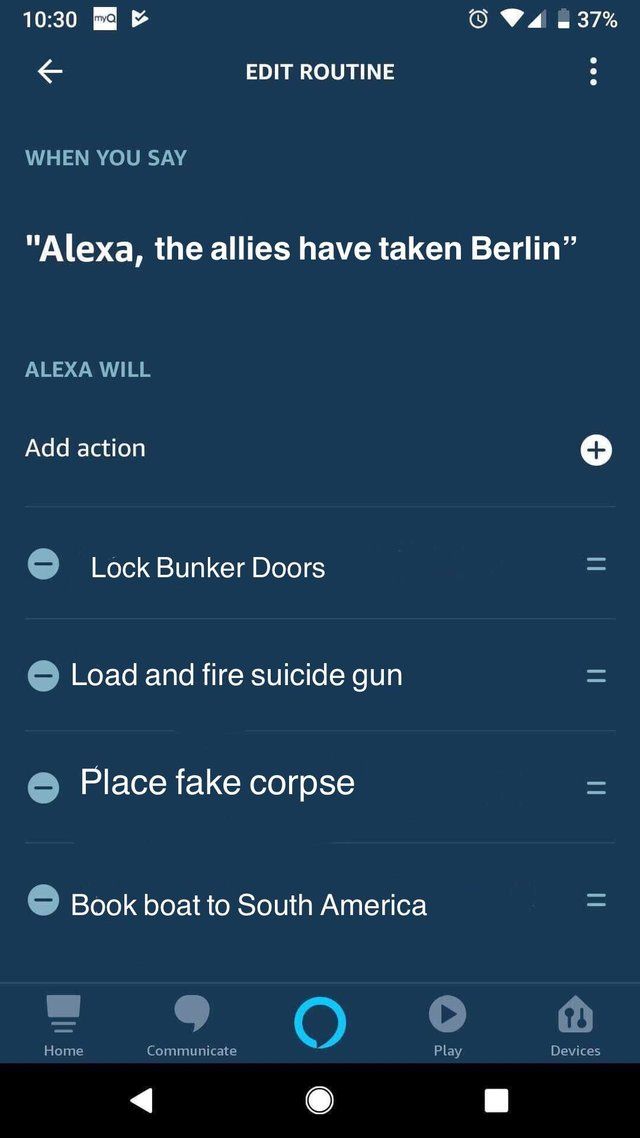The width and height of the screenshot is (640, 1138).
Task: Tap reorder handle for Book boat to South America
Action: click(596, 900)
